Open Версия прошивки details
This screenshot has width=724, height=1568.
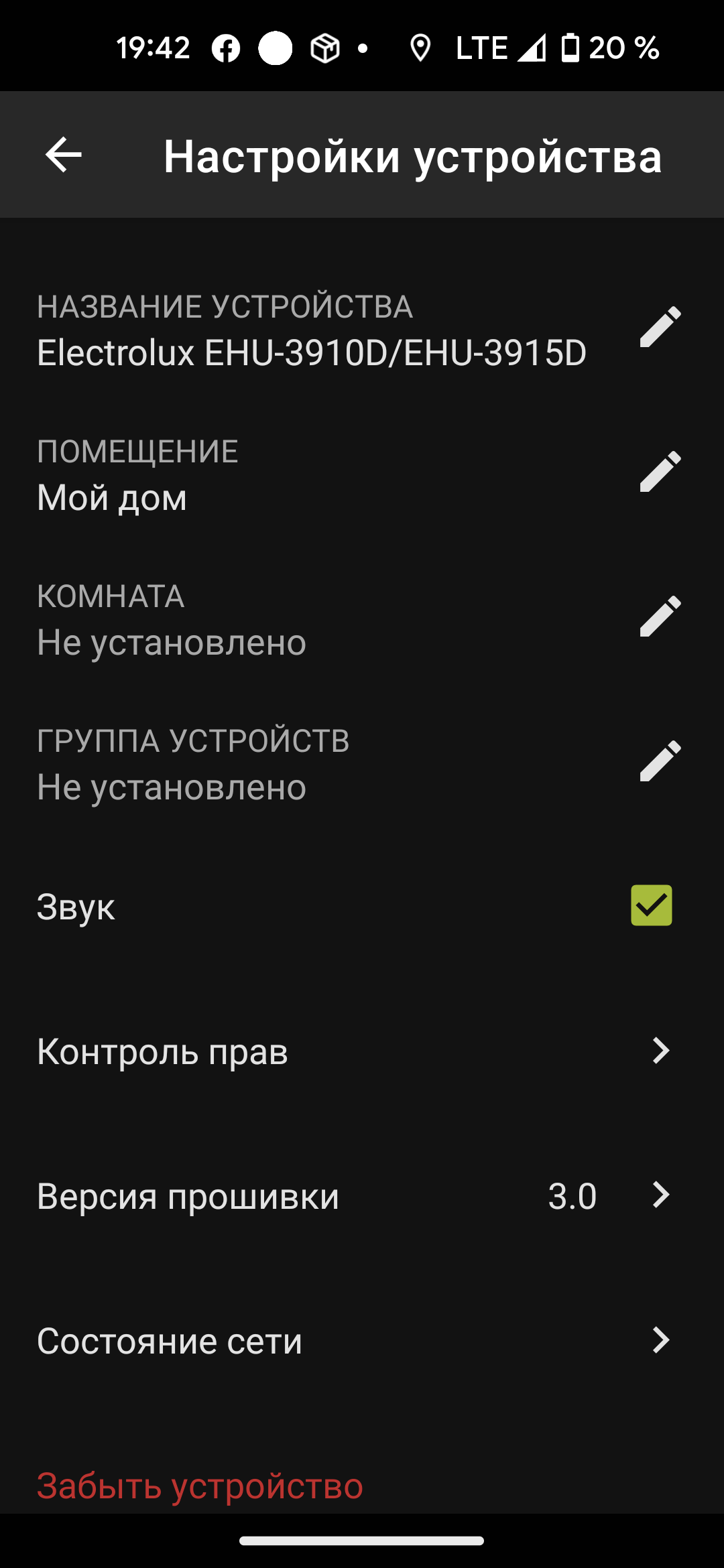tap(362, 1195)
